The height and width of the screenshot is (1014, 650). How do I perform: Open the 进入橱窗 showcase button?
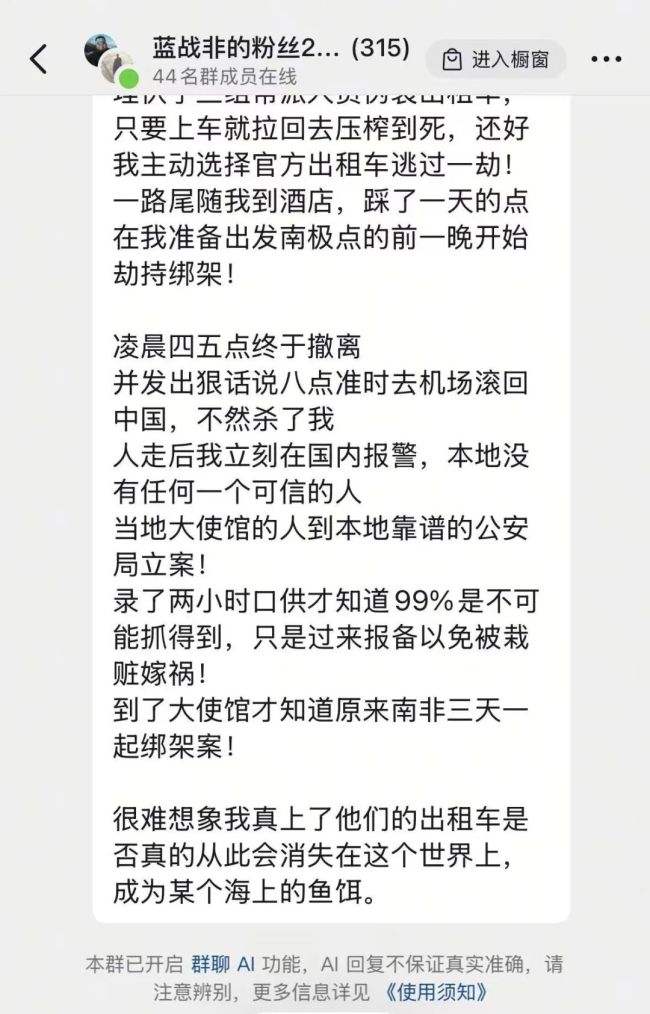click(x=496, y=59)
